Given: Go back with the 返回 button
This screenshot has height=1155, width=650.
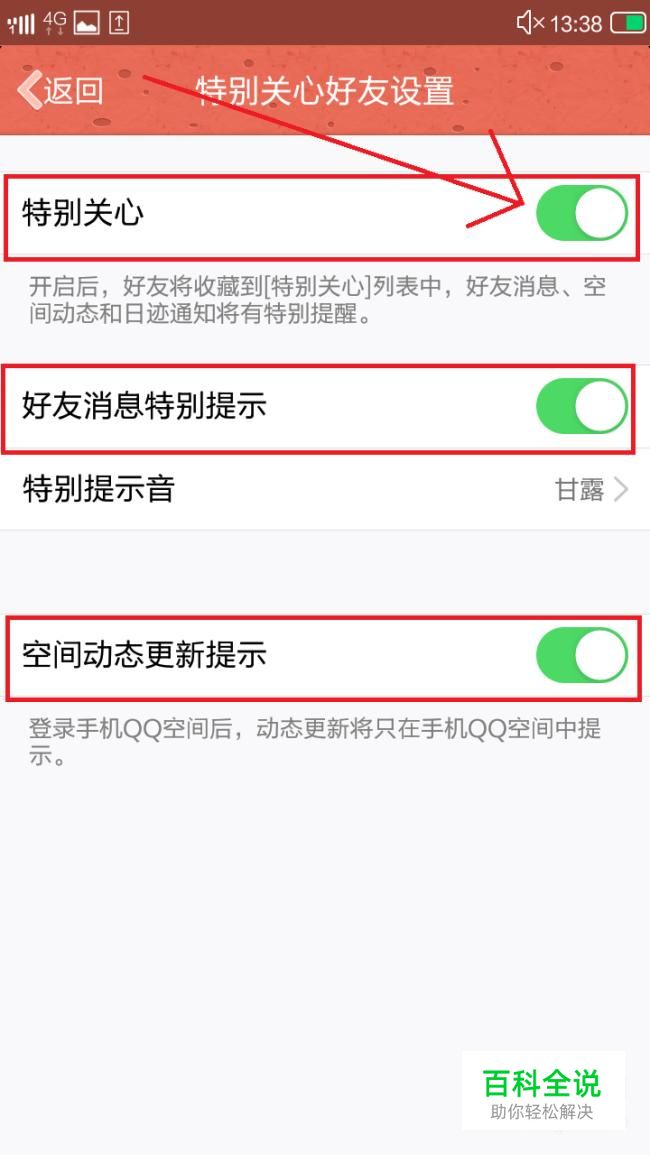Looking at the screenshot, I should coord(60,91).
